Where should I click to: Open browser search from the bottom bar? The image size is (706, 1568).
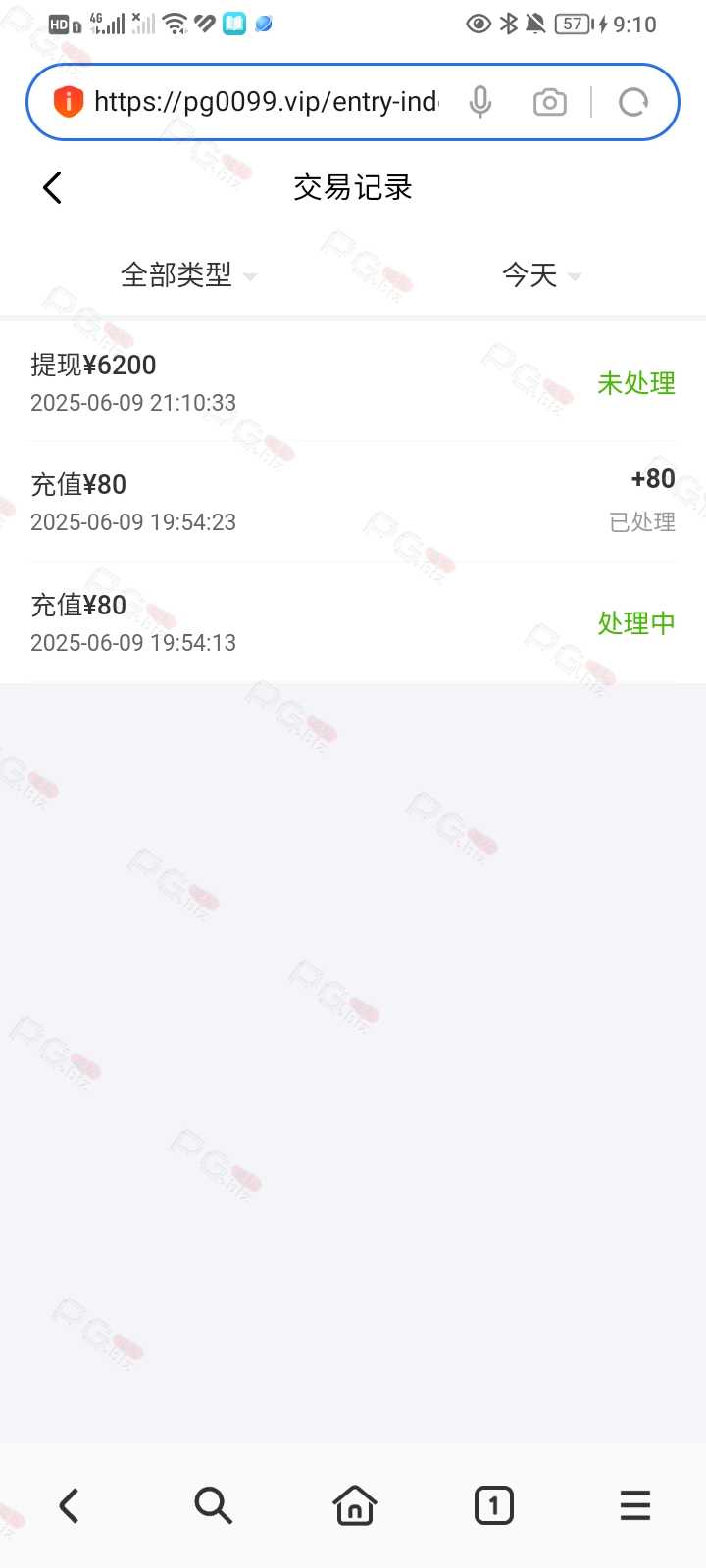[x=213, y=1505]
